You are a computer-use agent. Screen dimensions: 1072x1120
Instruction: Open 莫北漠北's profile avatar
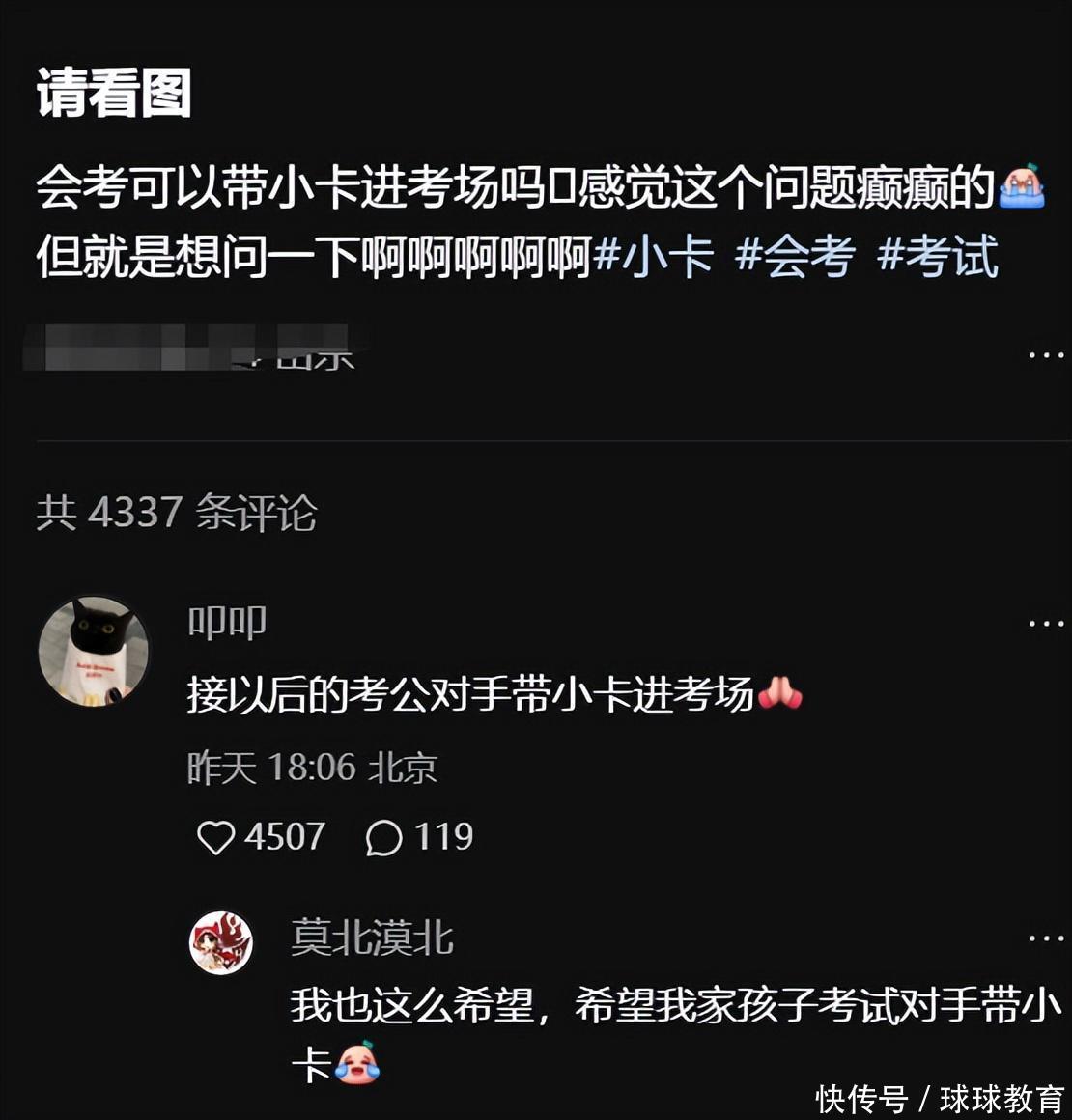tap(221, 942)
